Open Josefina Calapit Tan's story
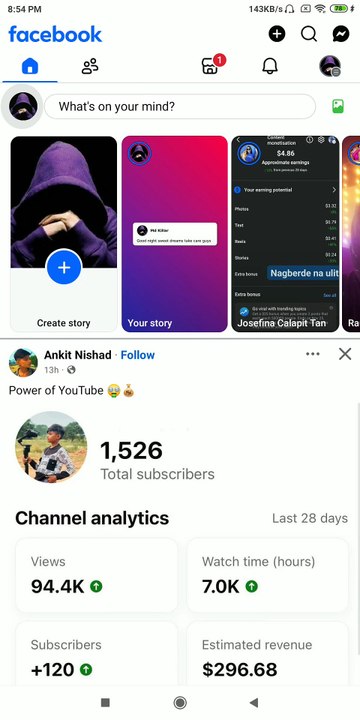The image size is (360, 720). [285, 234]
